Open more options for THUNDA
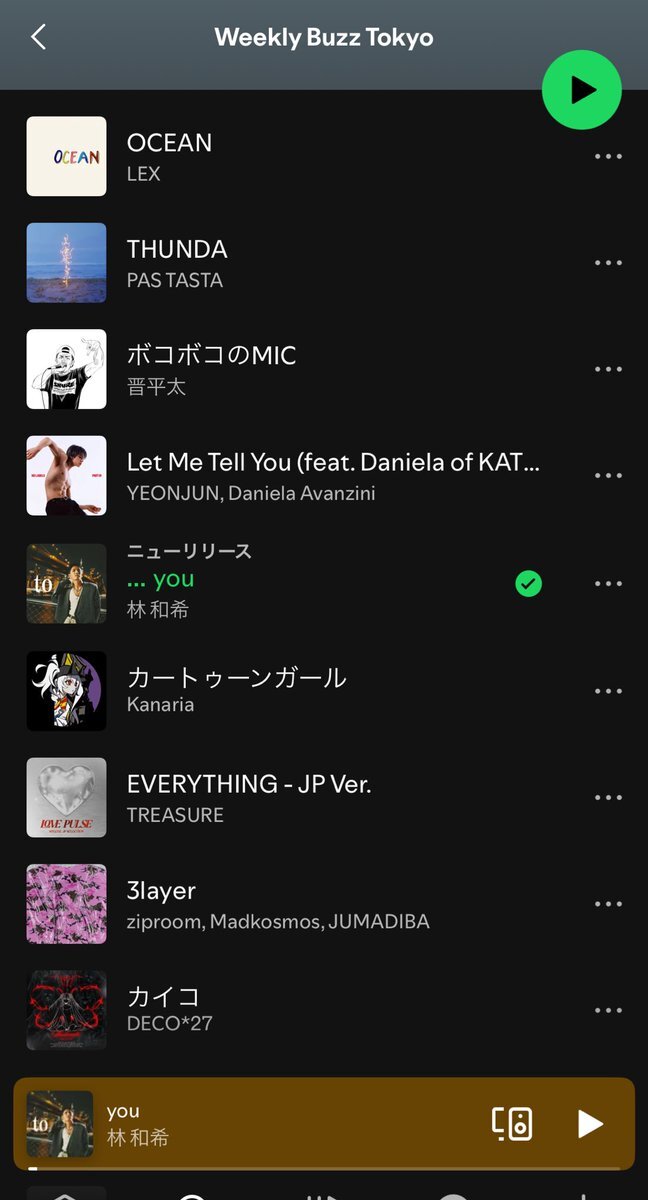Screen dimensions: 648x1200 (608, 262)
